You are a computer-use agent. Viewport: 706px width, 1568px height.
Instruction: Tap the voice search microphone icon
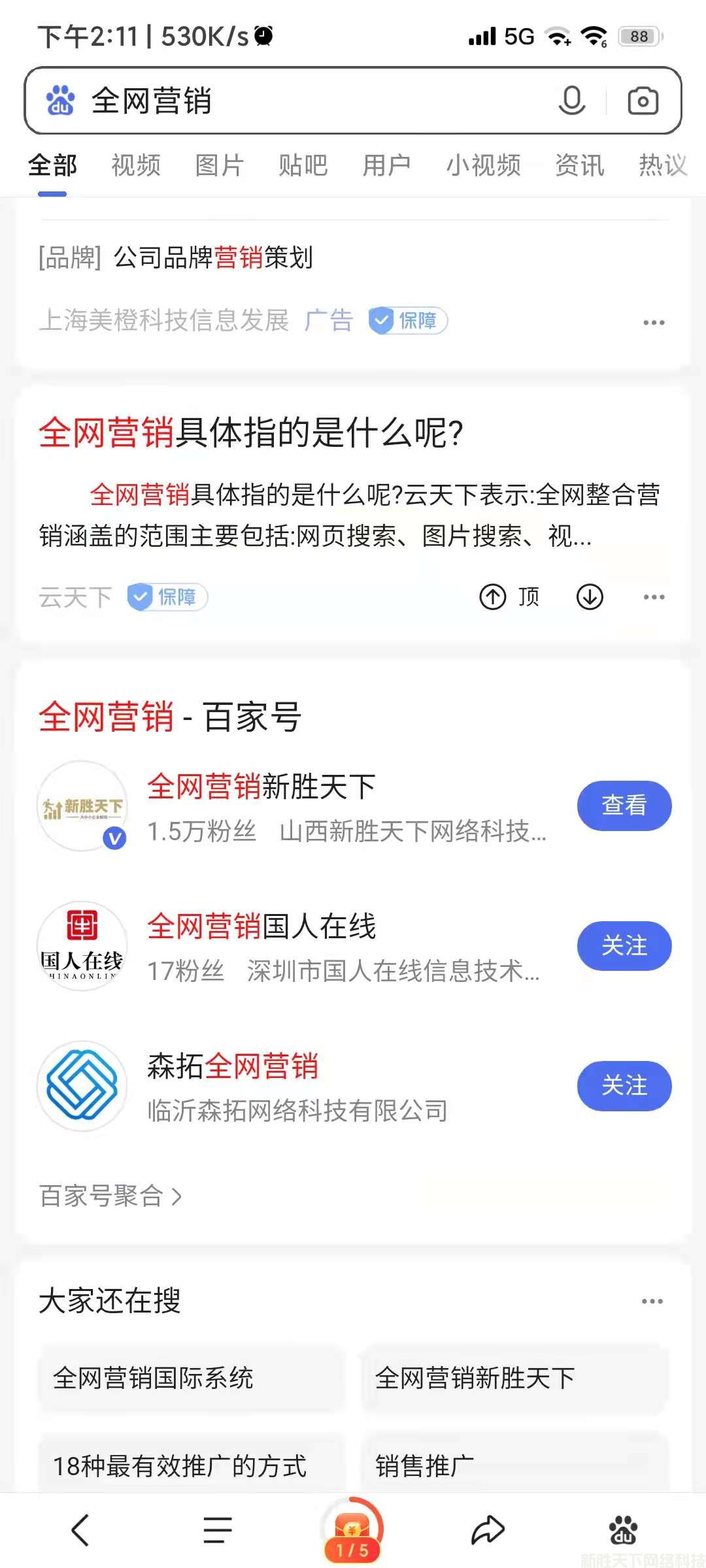[x=571, y=101]
